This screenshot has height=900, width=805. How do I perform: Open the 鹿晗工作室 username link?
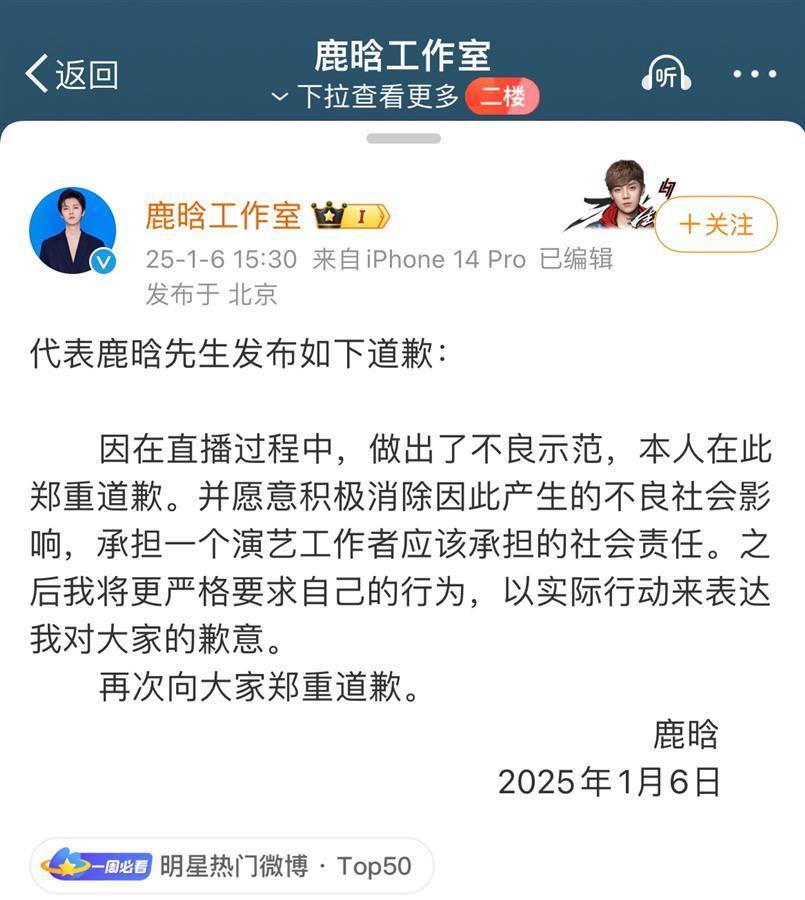click(223, 214)
